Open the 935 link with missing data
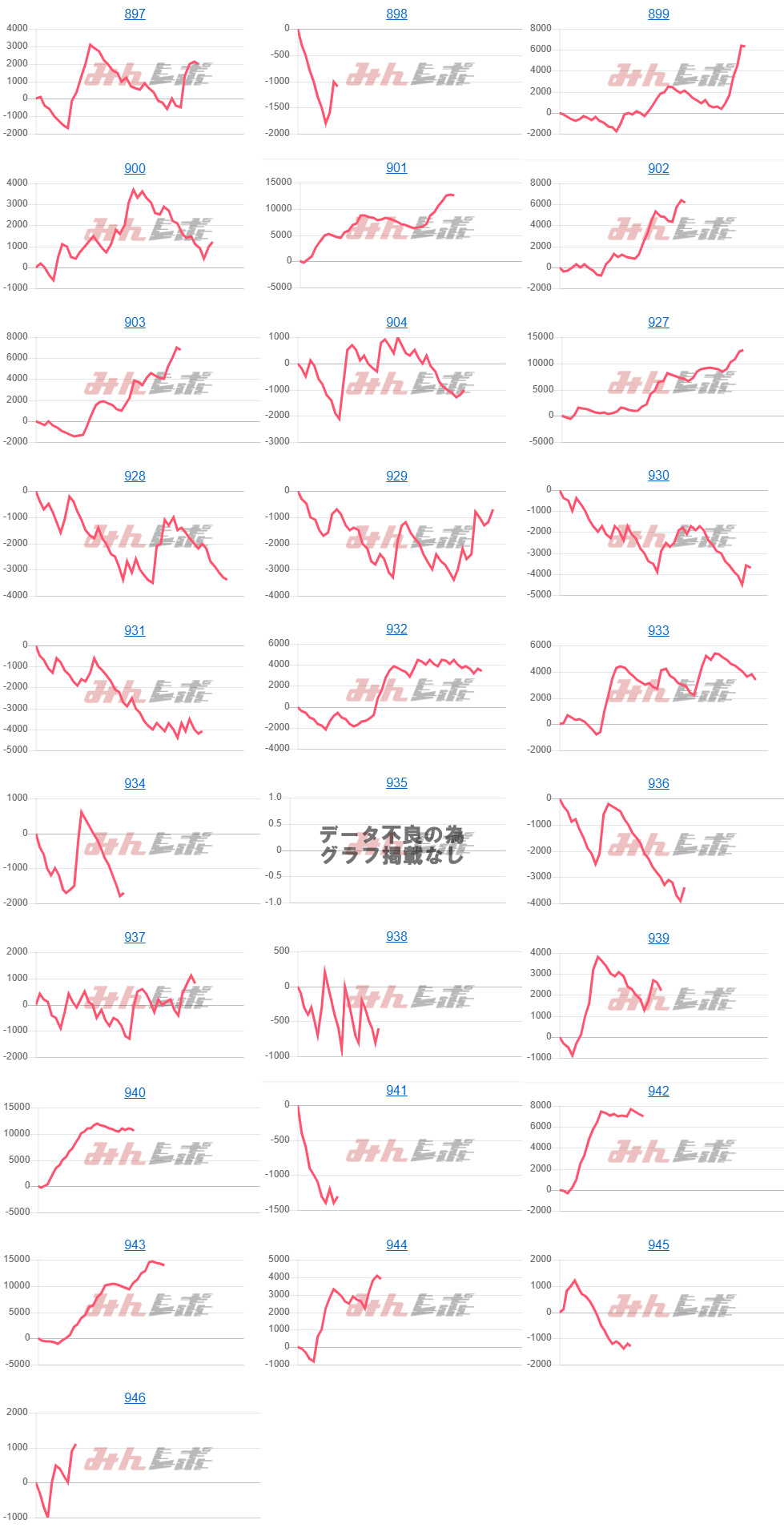The image size is (784, 1536). pyautogui.click(x=396, y=782)
